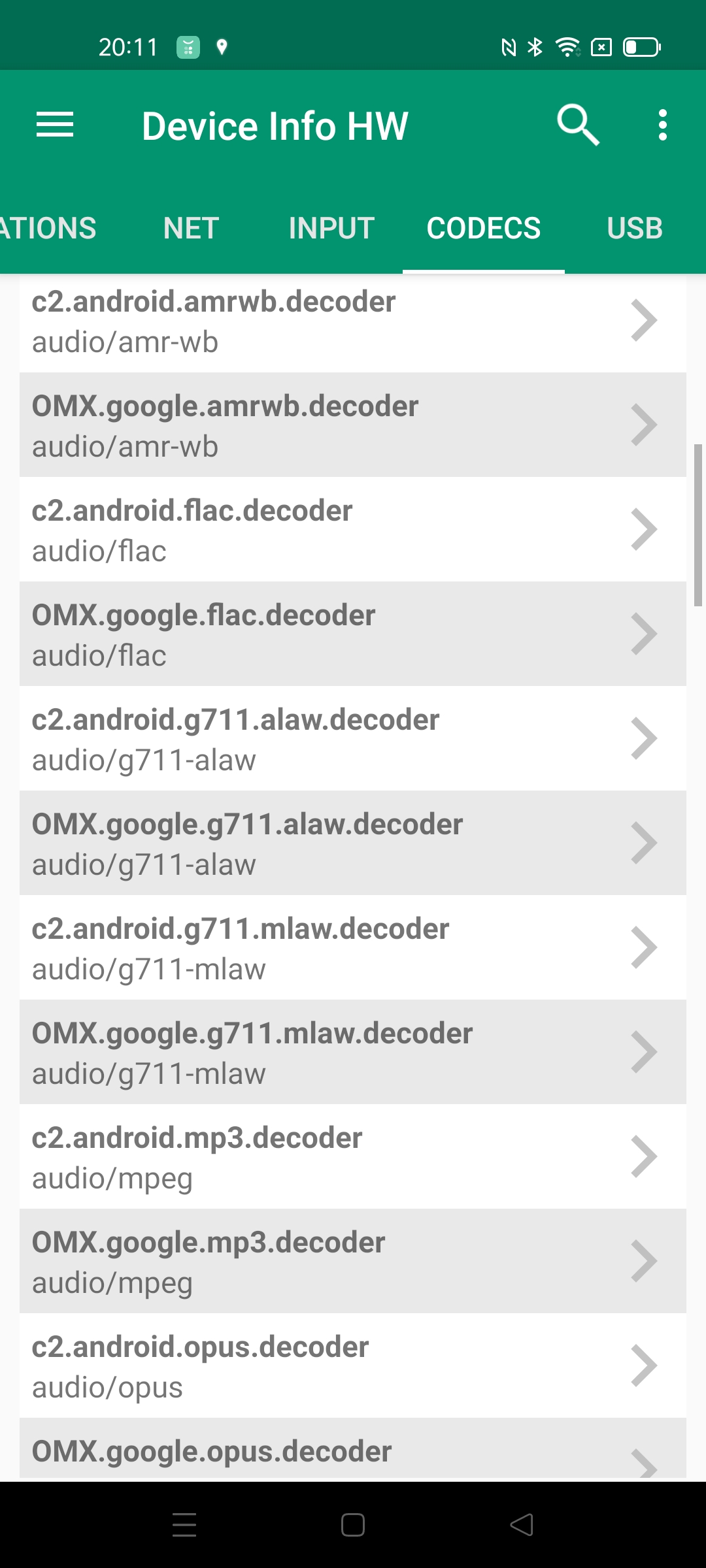
Task: Tap the system home button
Action: (353, 1525)
